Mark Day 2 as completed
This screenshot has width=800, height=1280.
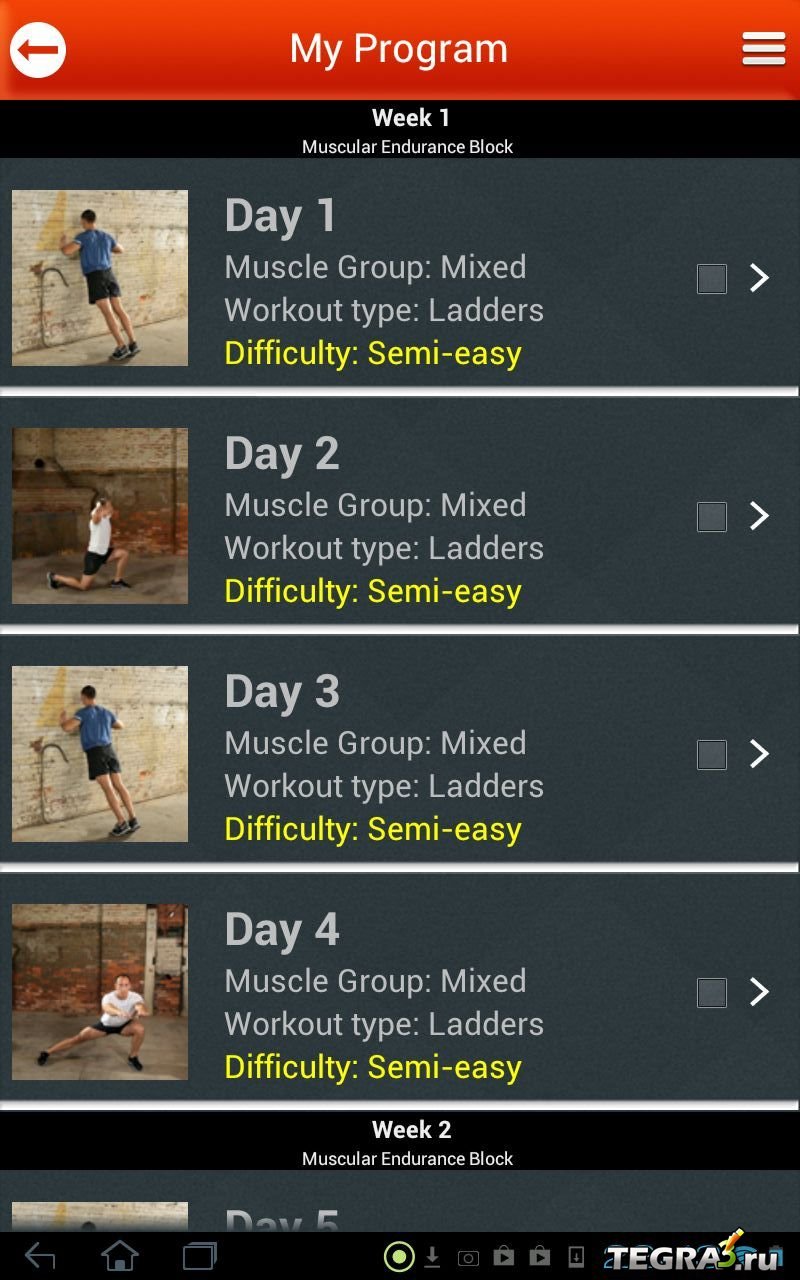[712, 517]
